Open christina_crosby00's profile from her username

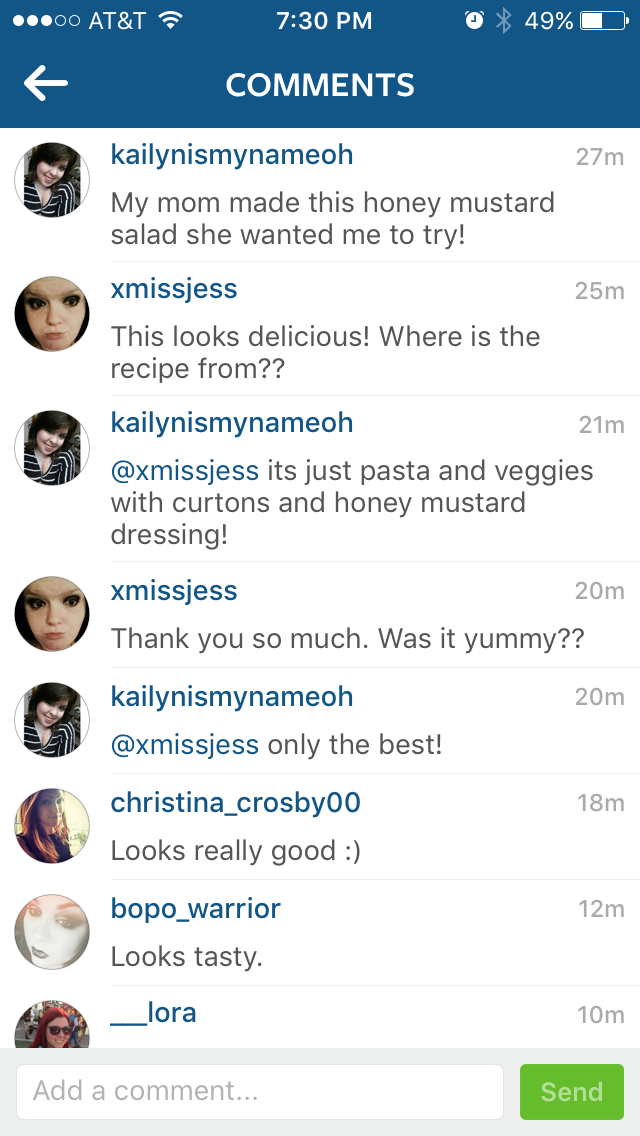click(x=236, y=803)
